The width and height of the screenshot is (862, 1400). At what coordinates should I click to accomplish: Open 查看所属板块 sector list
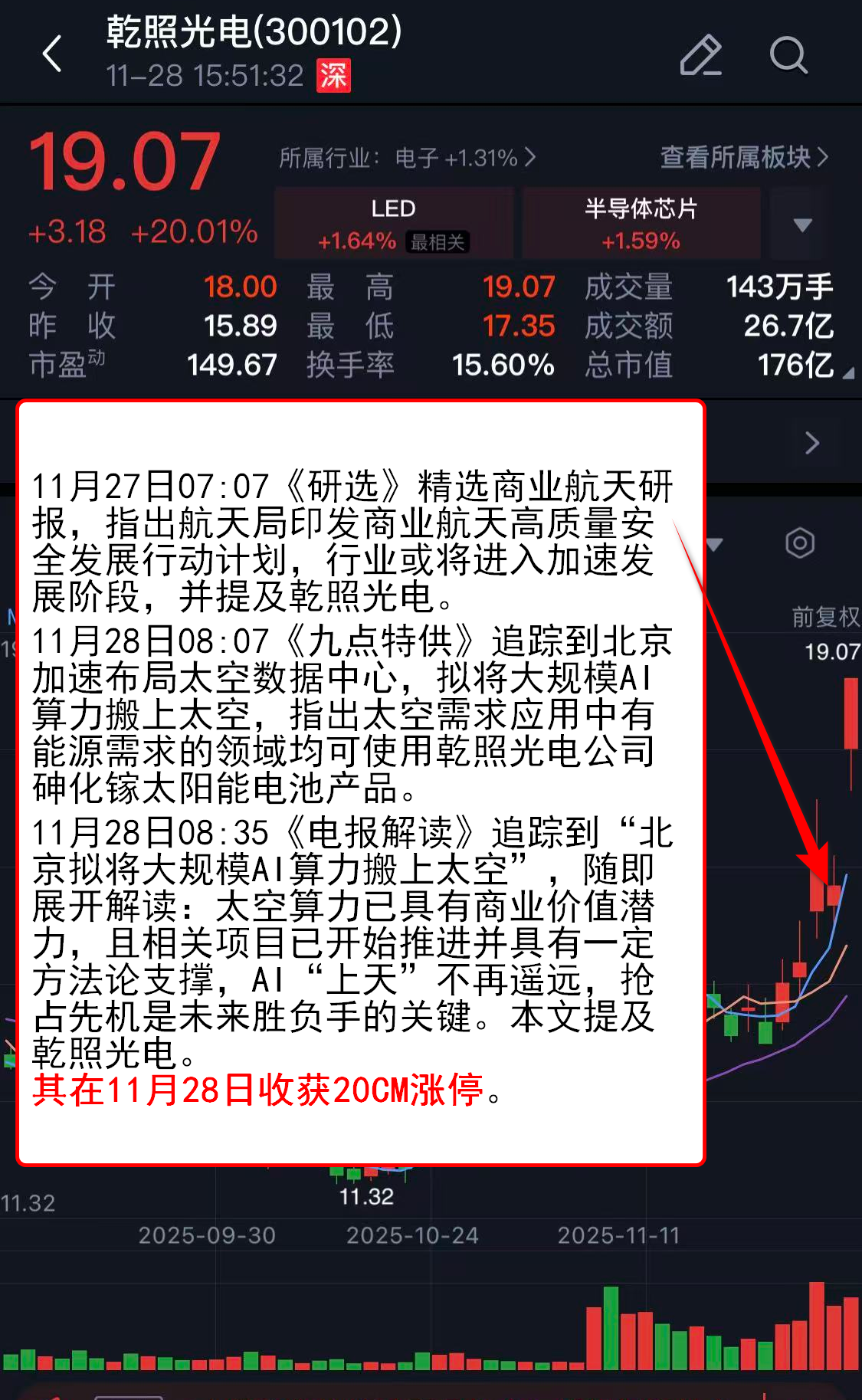(743, 157)
